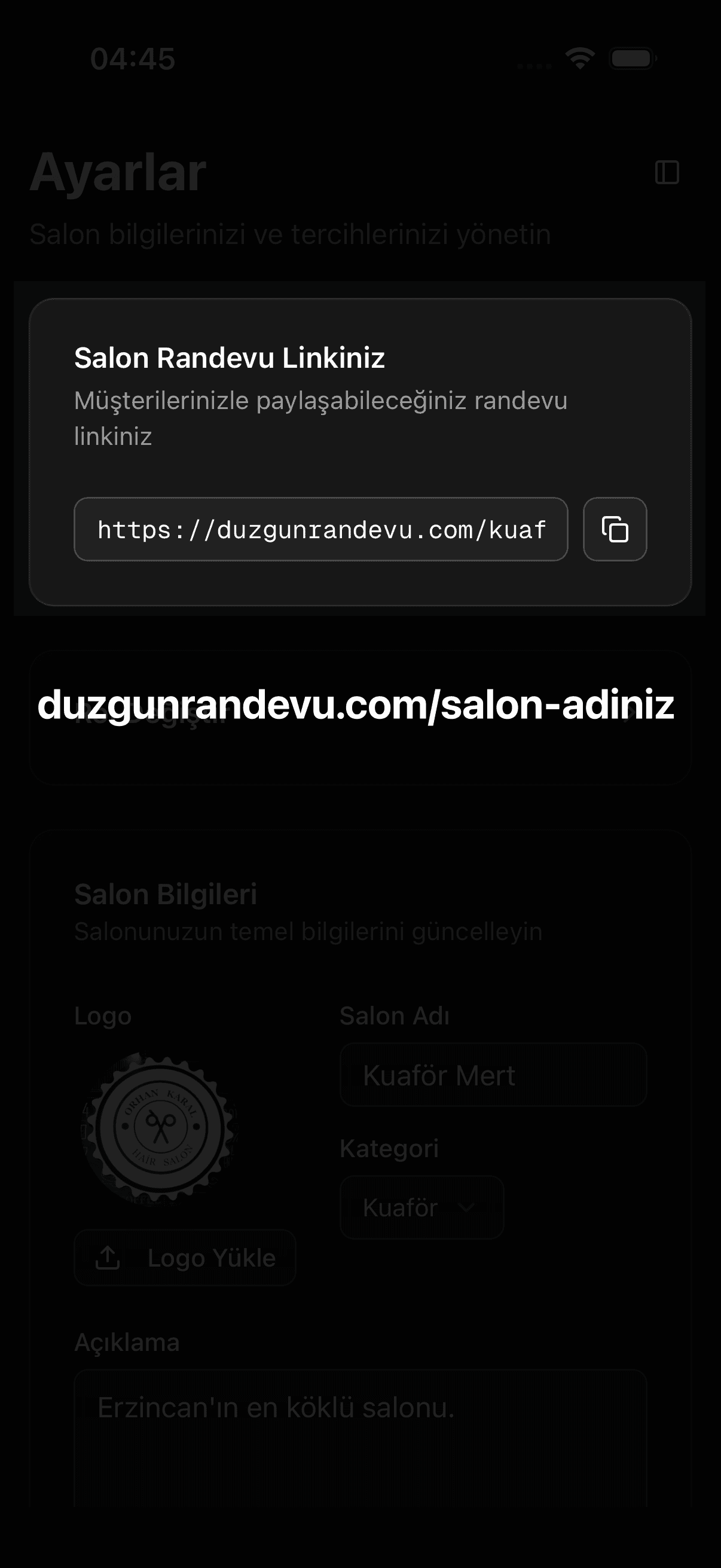Open the sidebar panel icon top right
Viewport: 721px width, 1568px height.
coord(667,173)
